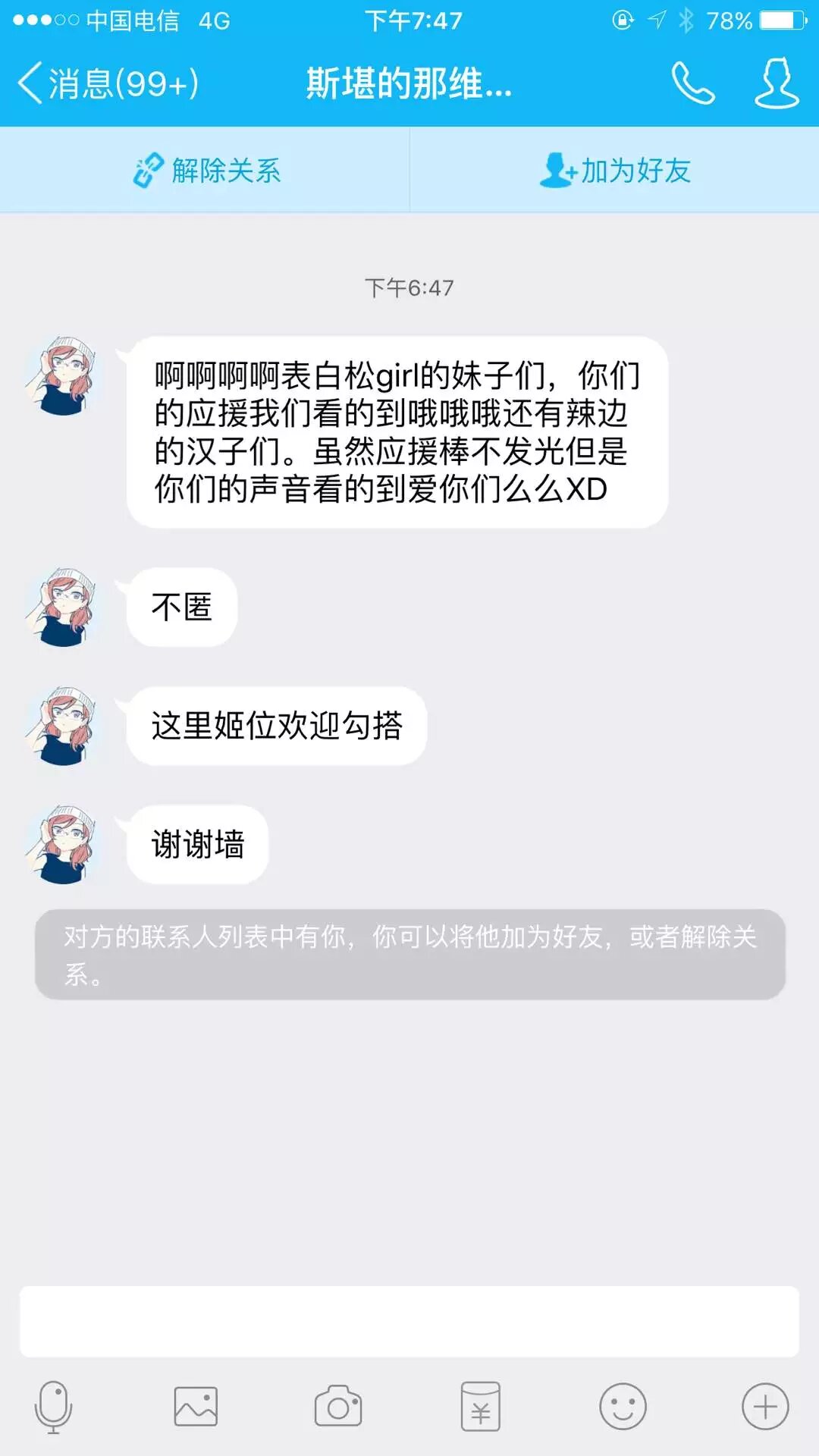Open more options with the plus icon
Viewport: 819px width, 1456px height.
point(765,1407)
